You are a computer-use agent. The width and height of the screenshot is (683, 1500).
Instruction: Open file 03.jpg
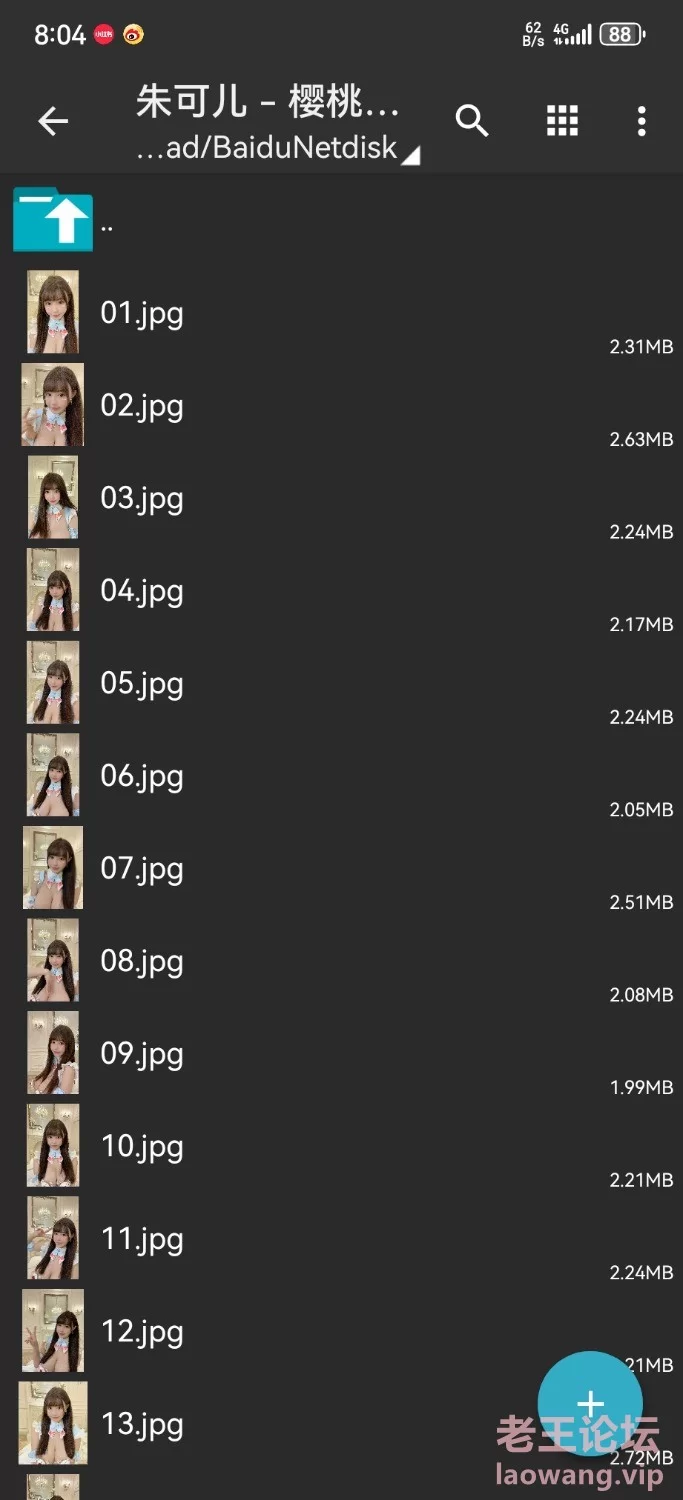(142, 498)
